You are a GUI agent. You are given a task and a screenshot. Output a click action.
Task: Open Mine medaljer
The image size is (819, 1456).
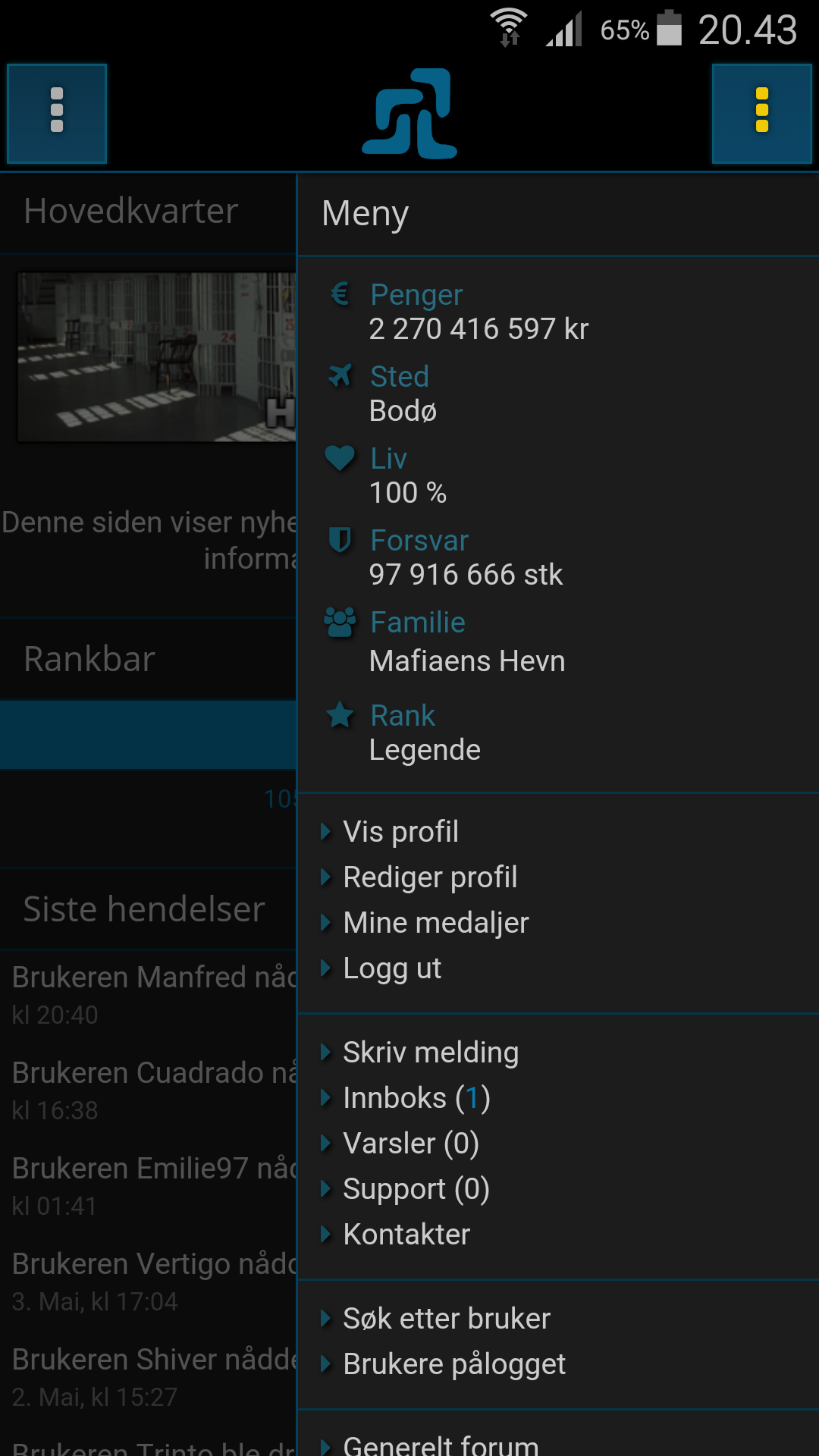(436, 923)
